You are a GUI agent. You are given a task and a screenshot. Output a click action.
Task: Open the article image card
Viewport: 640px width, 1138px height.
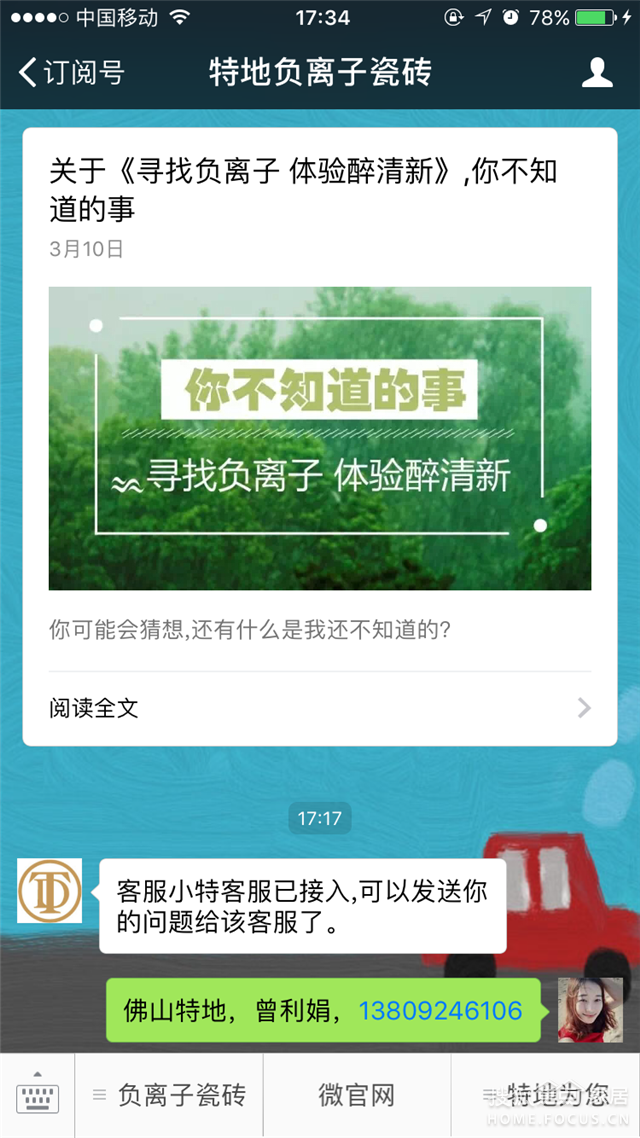point(319,438)
